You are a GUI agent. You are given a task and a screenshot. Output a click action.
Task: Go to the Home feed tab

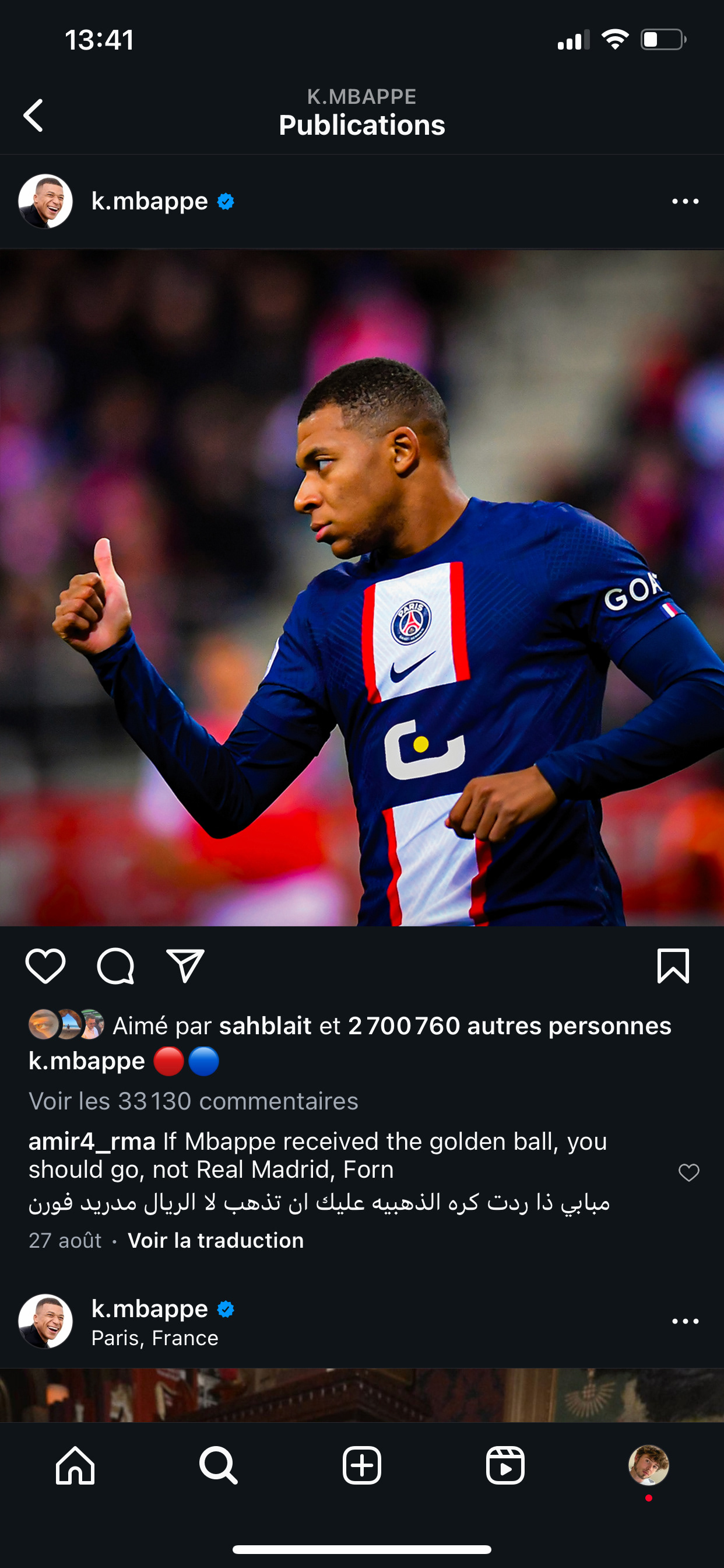coord(75,1465)
